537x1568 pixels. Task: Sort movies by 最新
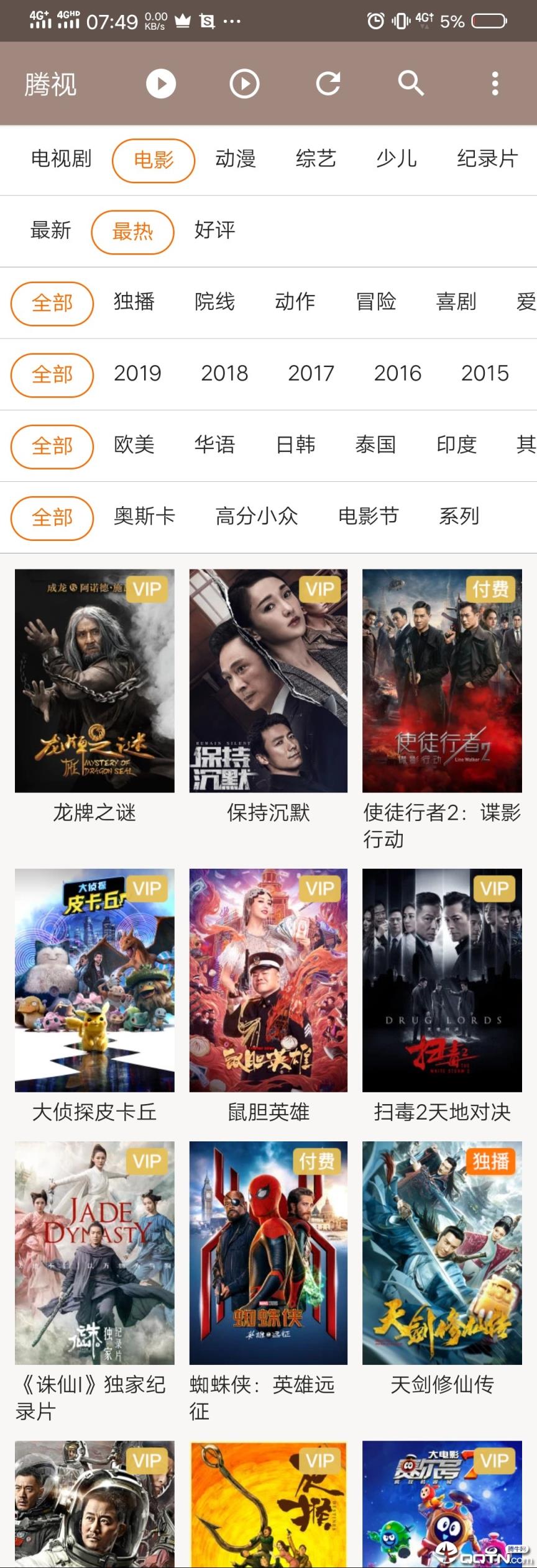click(x=51, y=231)
